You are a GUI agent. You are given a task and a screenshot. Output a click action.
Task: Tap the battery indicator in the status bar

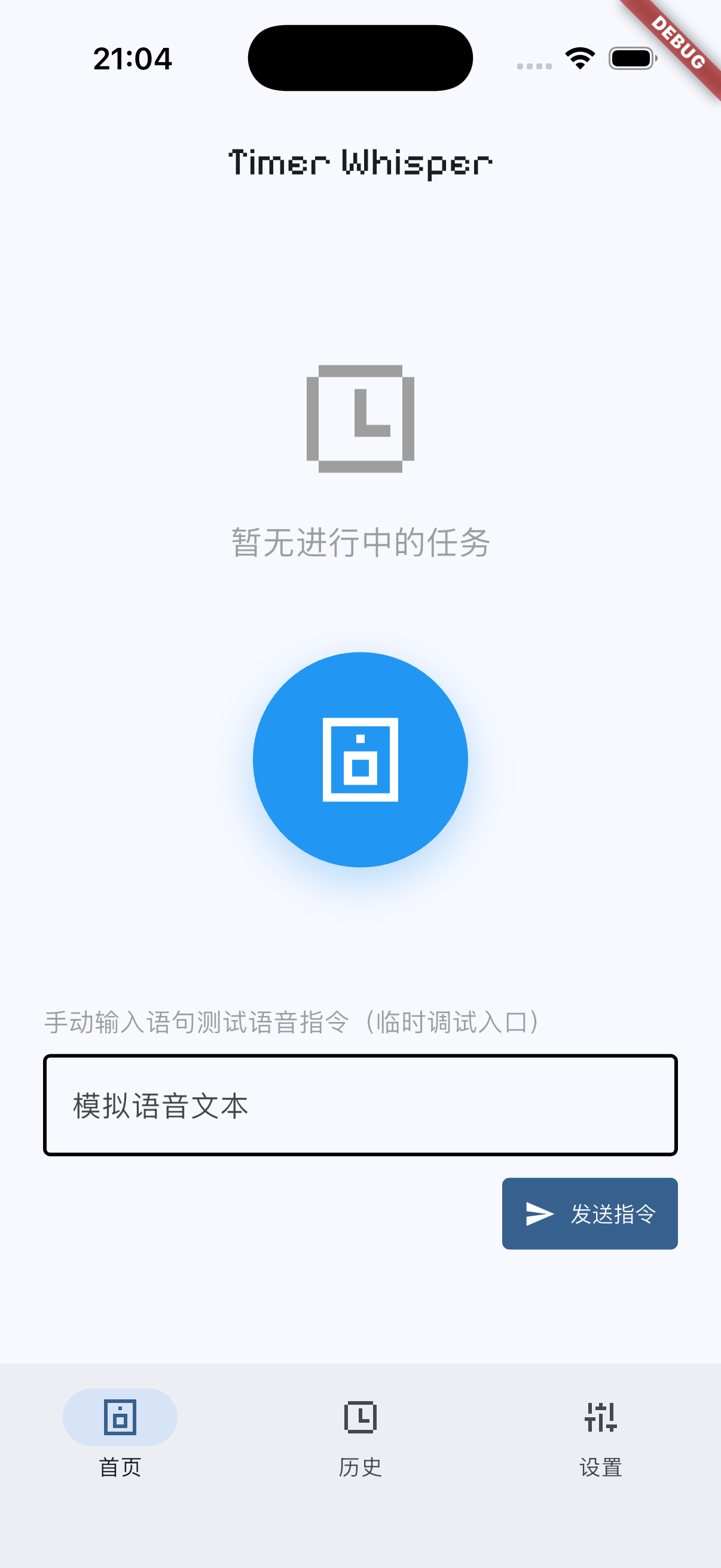pos(632,58)
